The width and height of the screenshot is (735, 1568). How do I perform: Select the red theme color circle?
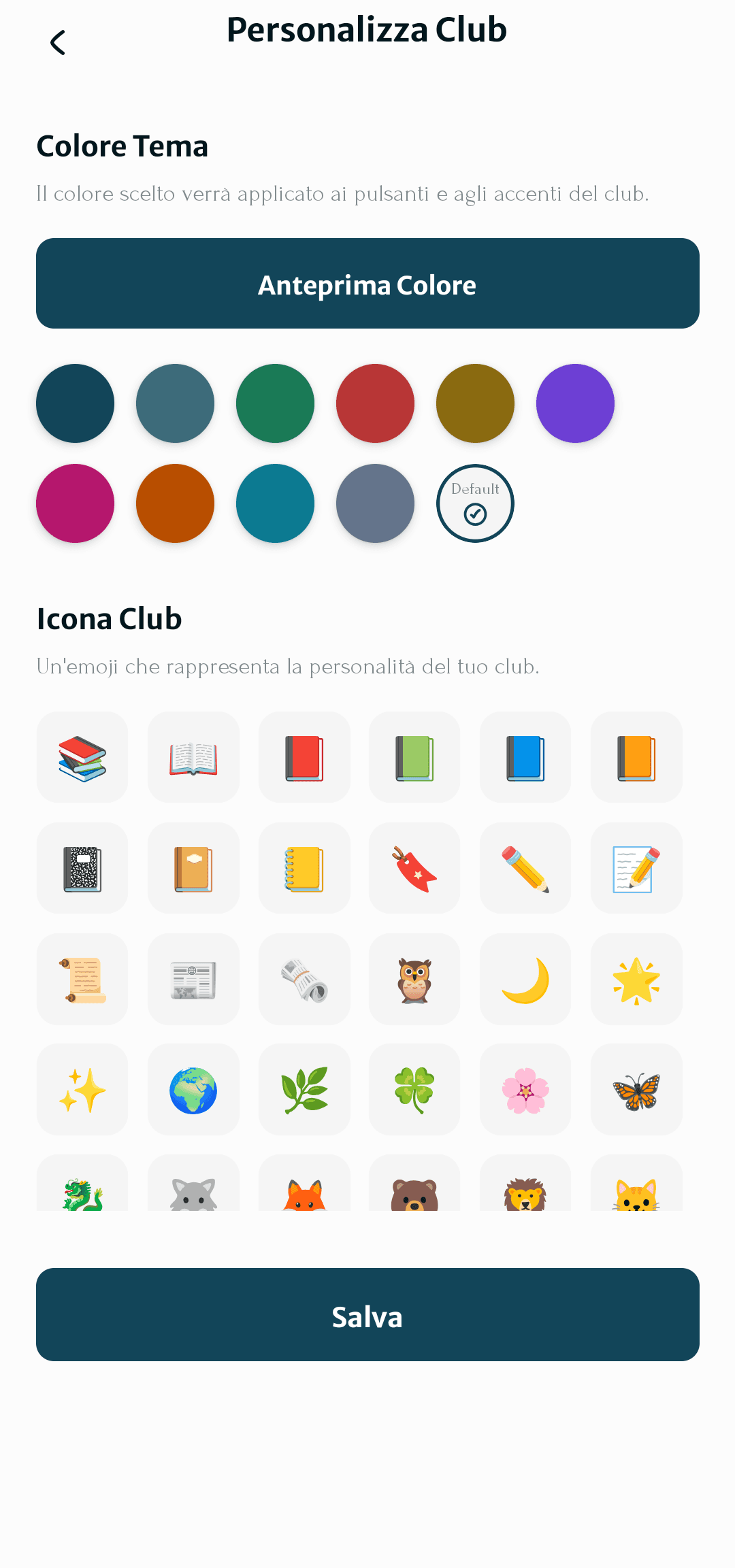(x=375, y=403)
